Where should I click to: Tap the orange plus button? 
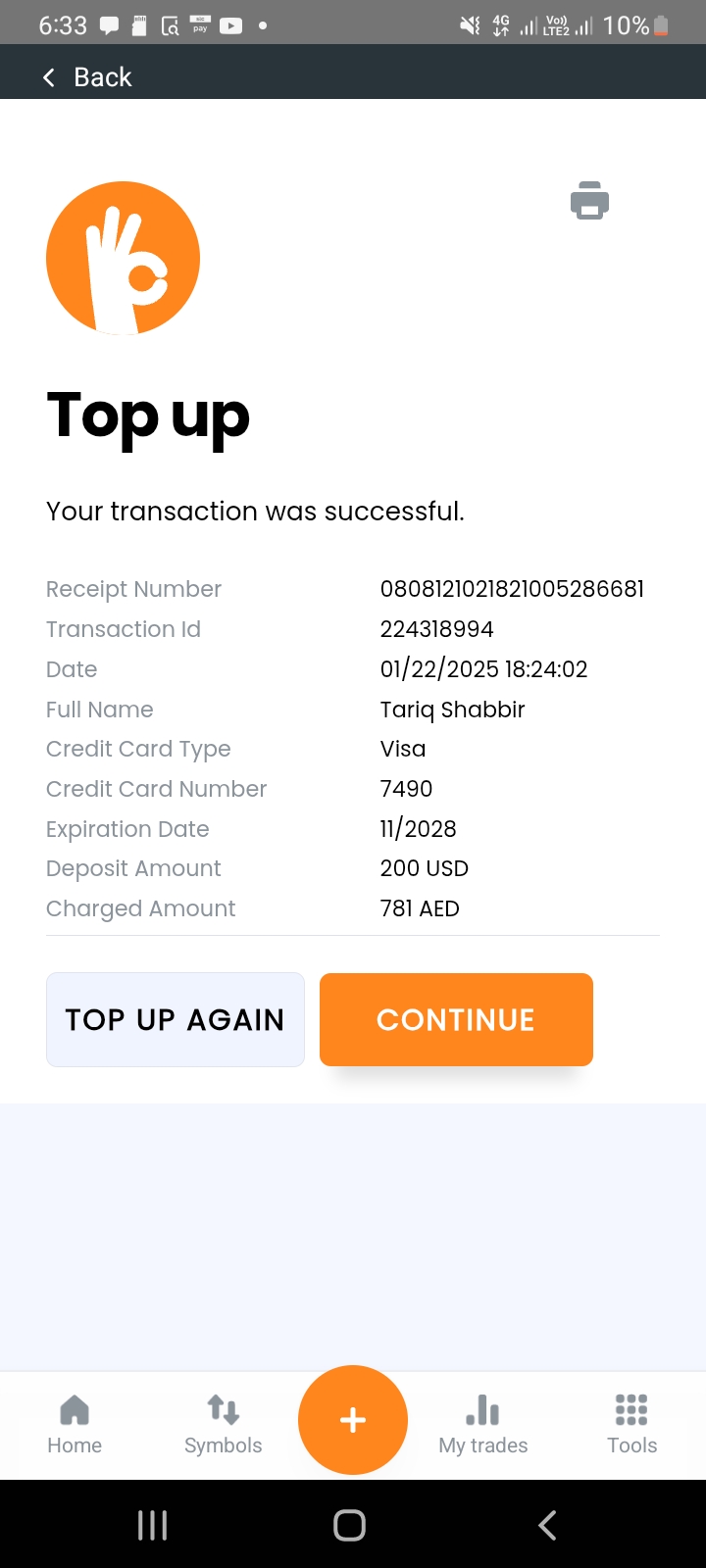pyautogui.click(x=353, y=1419)
